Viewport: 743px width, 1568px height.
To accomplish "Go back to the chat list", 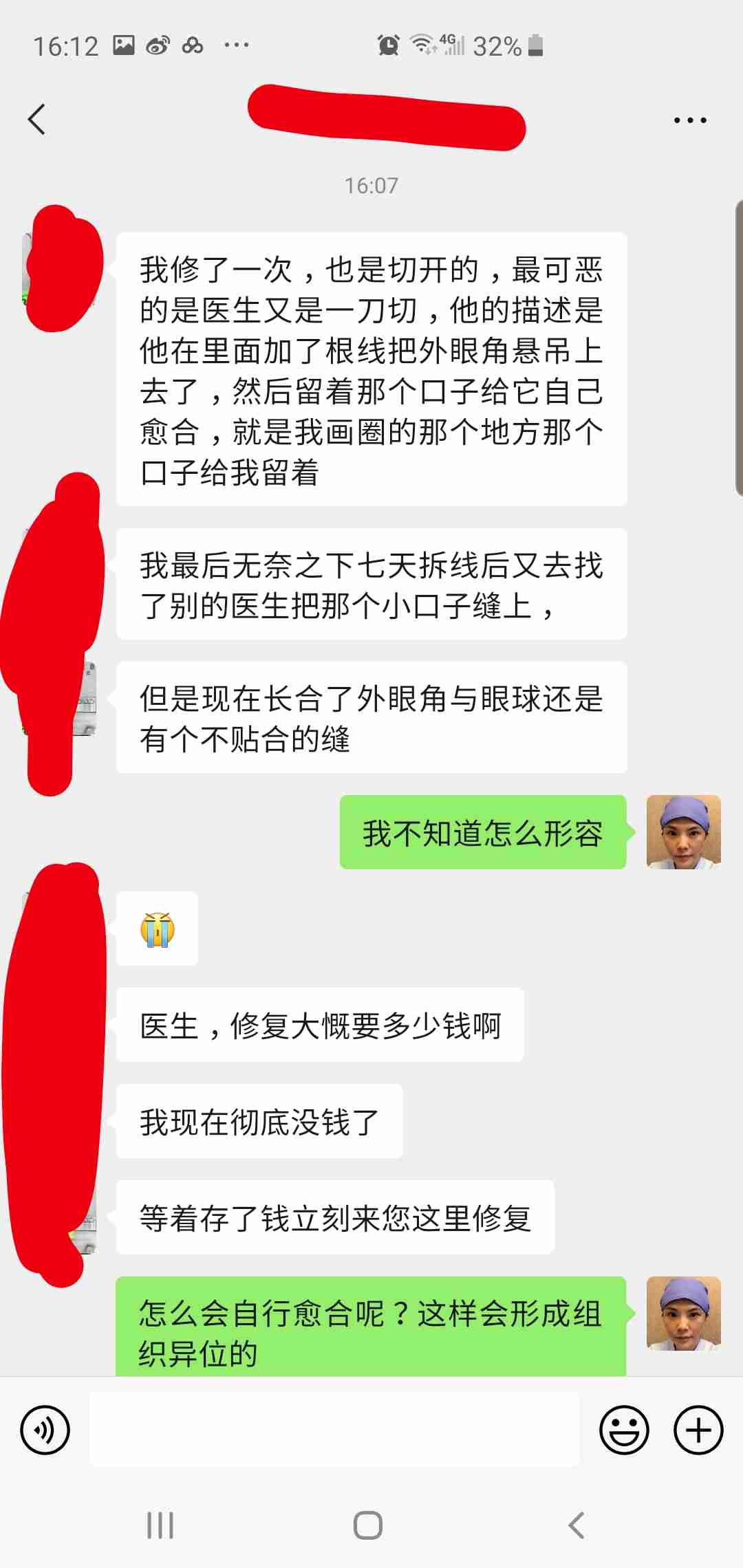I will point(37,120).
